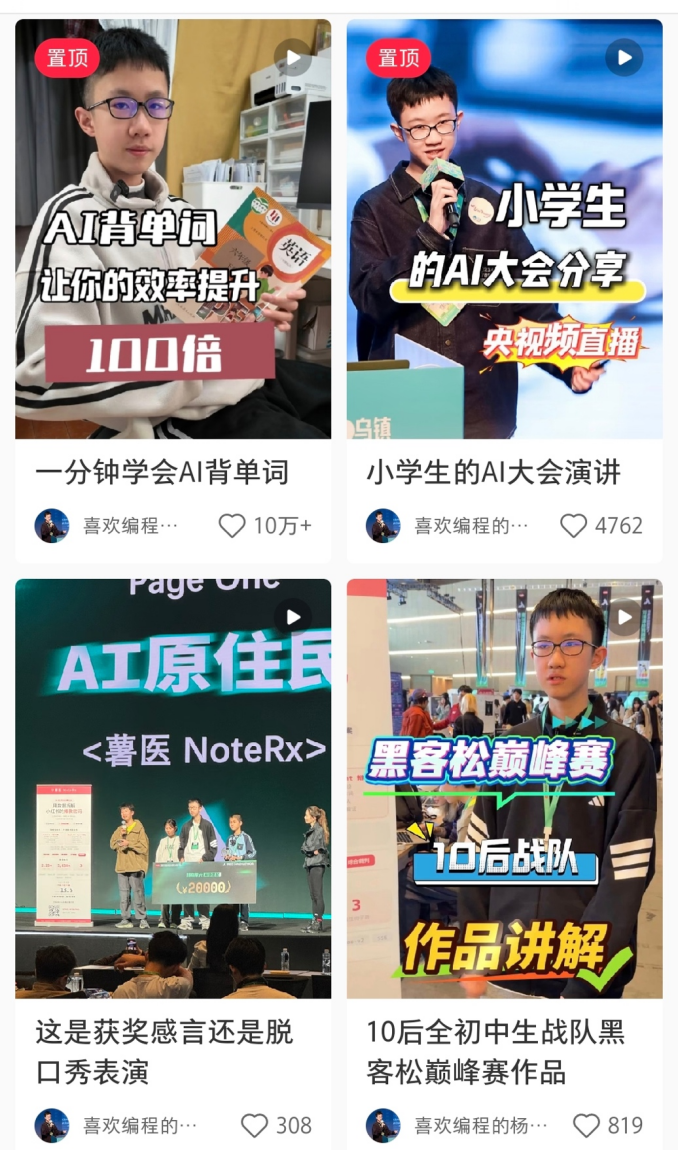Open the author avatar under 这是获奖感言还是脱口秀表演
This screenshot has width=678, height=1150.
(x=52, y=1126)
